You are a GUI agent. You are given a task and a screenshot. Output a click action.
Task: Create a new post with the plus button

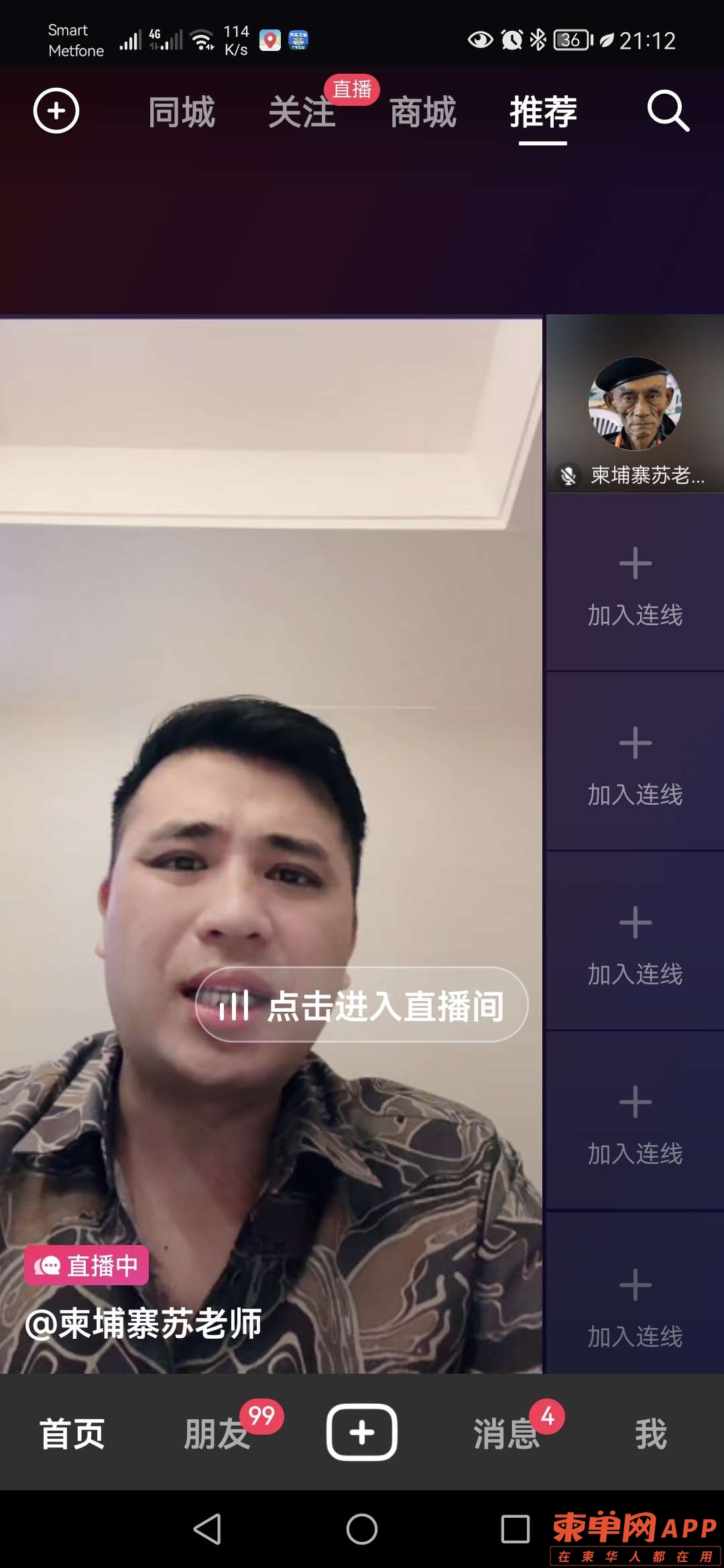[362, 1432]
